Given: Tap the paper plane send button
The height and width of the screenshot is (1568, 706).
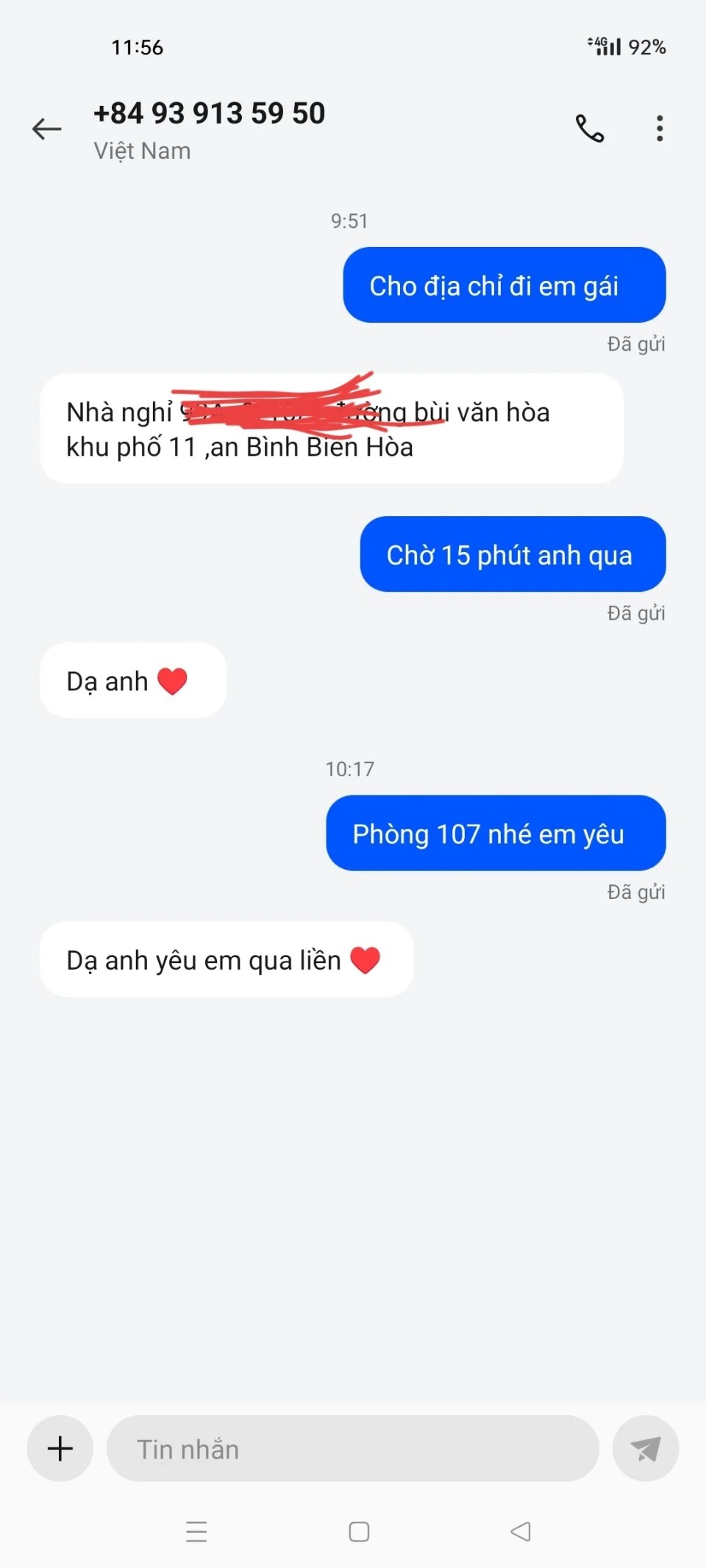Looking at the screenshot, I should (645, 1448).
